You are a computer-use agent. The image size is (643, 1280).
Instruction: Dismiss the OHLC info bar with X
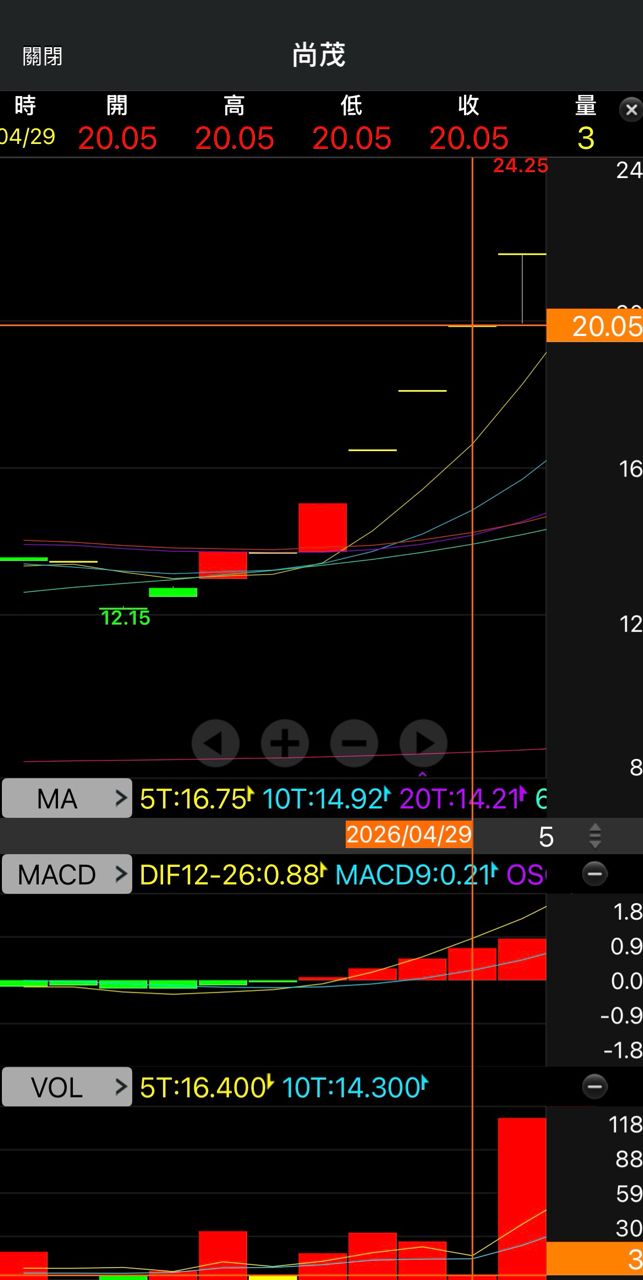point(631,109)
